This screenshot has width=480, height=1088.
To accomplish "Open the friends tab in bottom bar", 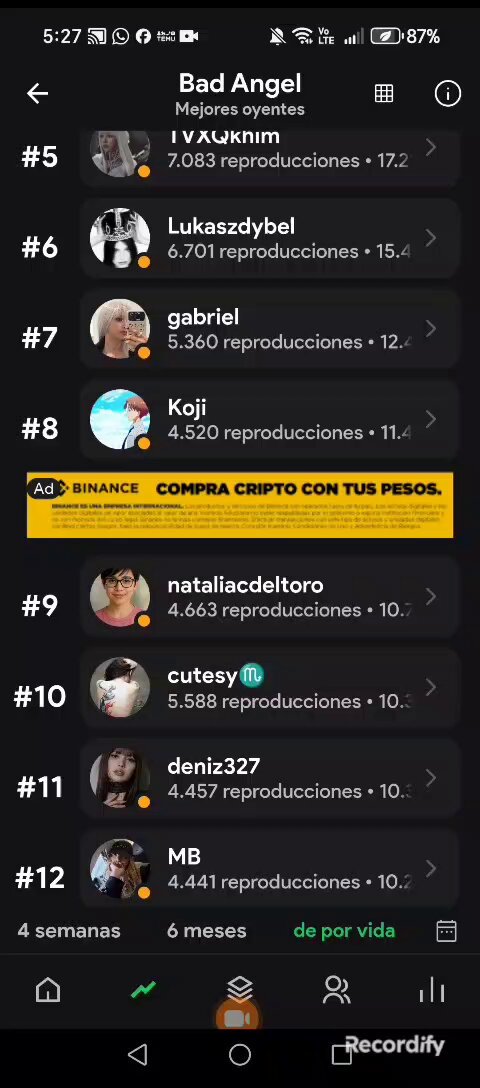I will pyautogui.click(x=336, y=990).
